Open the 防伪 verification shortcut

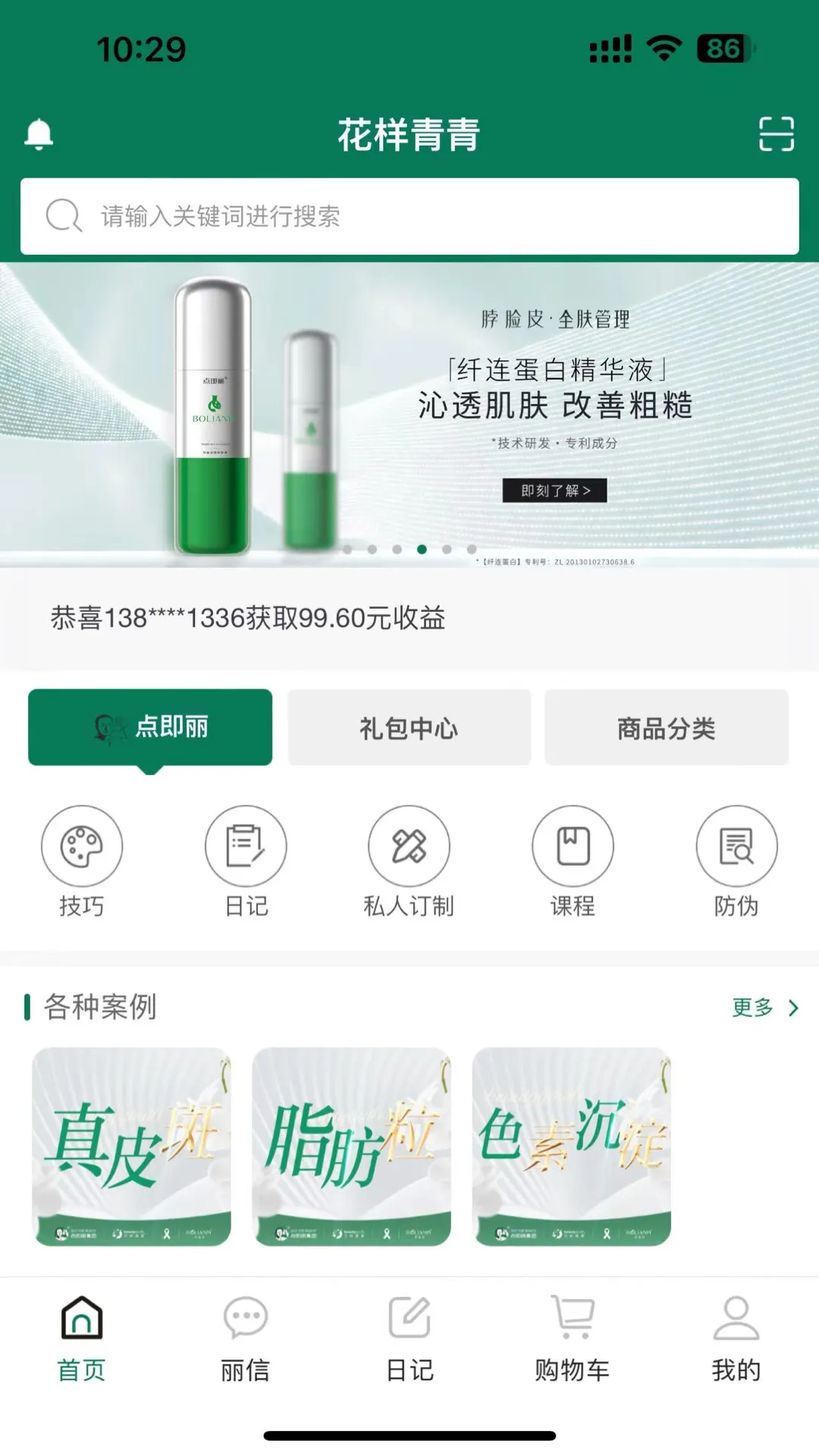[736, 862]
